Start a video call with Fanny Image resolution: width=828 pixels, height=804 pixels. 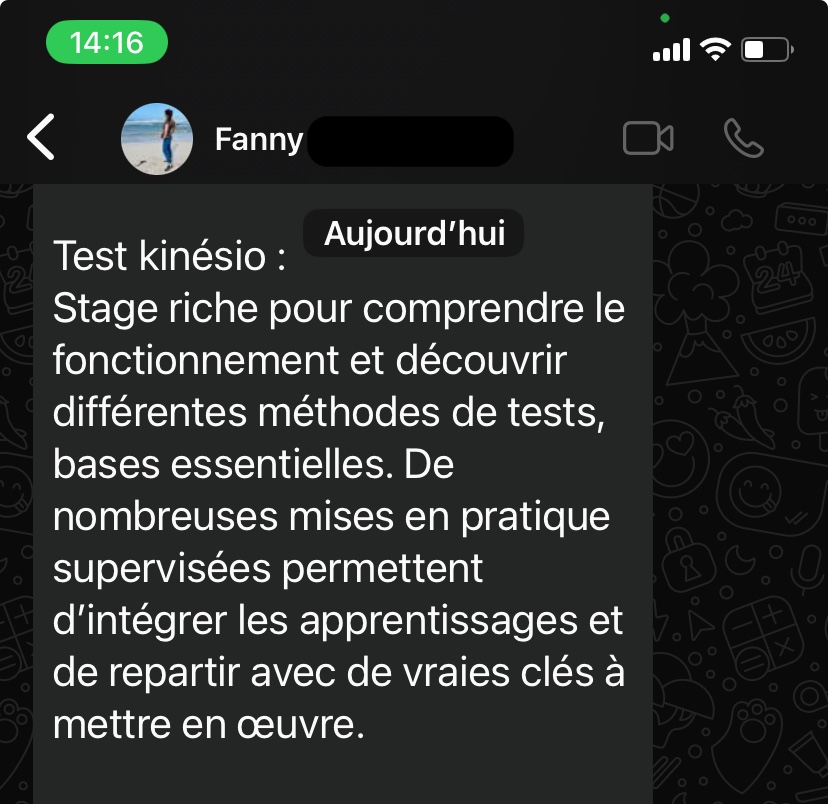[x=648, y=139]
